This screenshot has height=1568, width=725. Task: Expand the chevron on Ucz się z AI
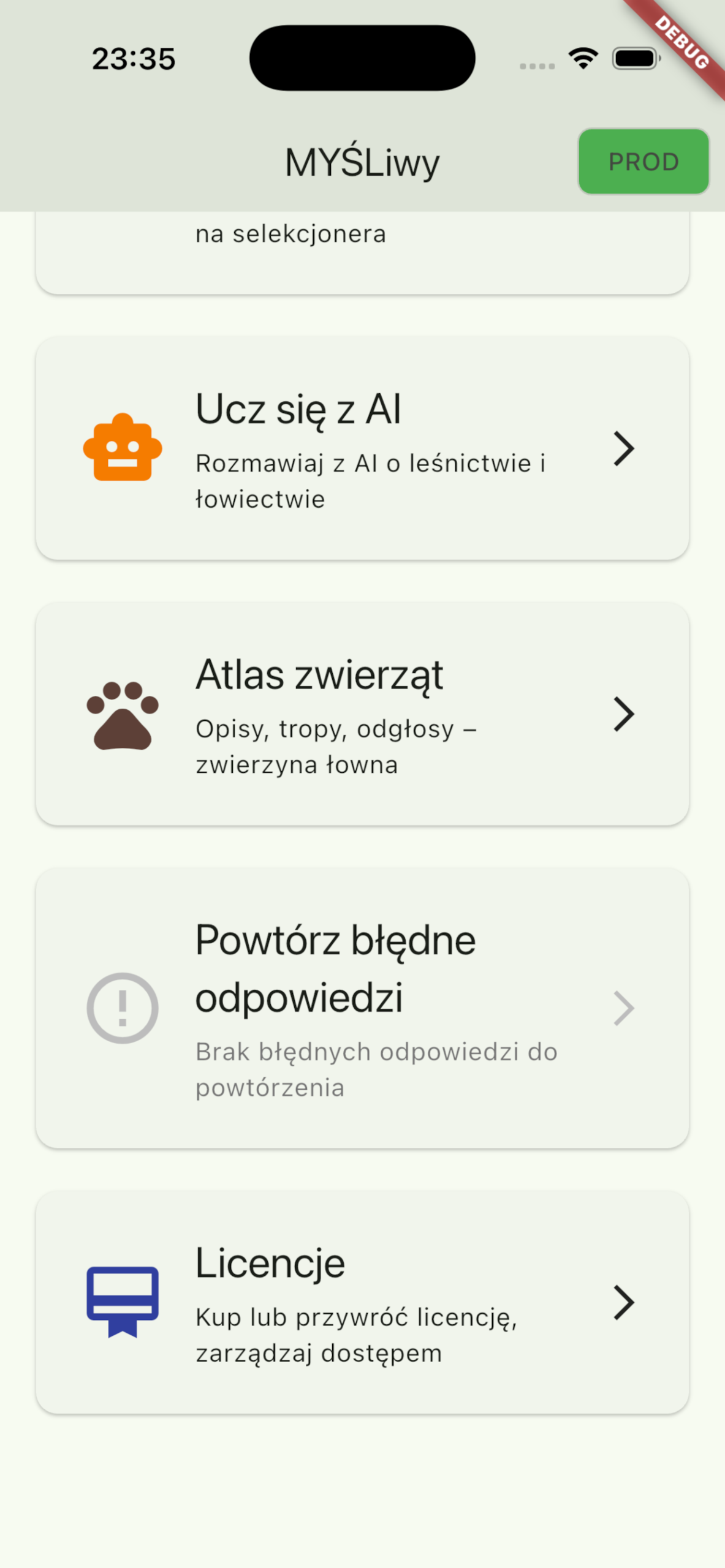pos(624,448)
